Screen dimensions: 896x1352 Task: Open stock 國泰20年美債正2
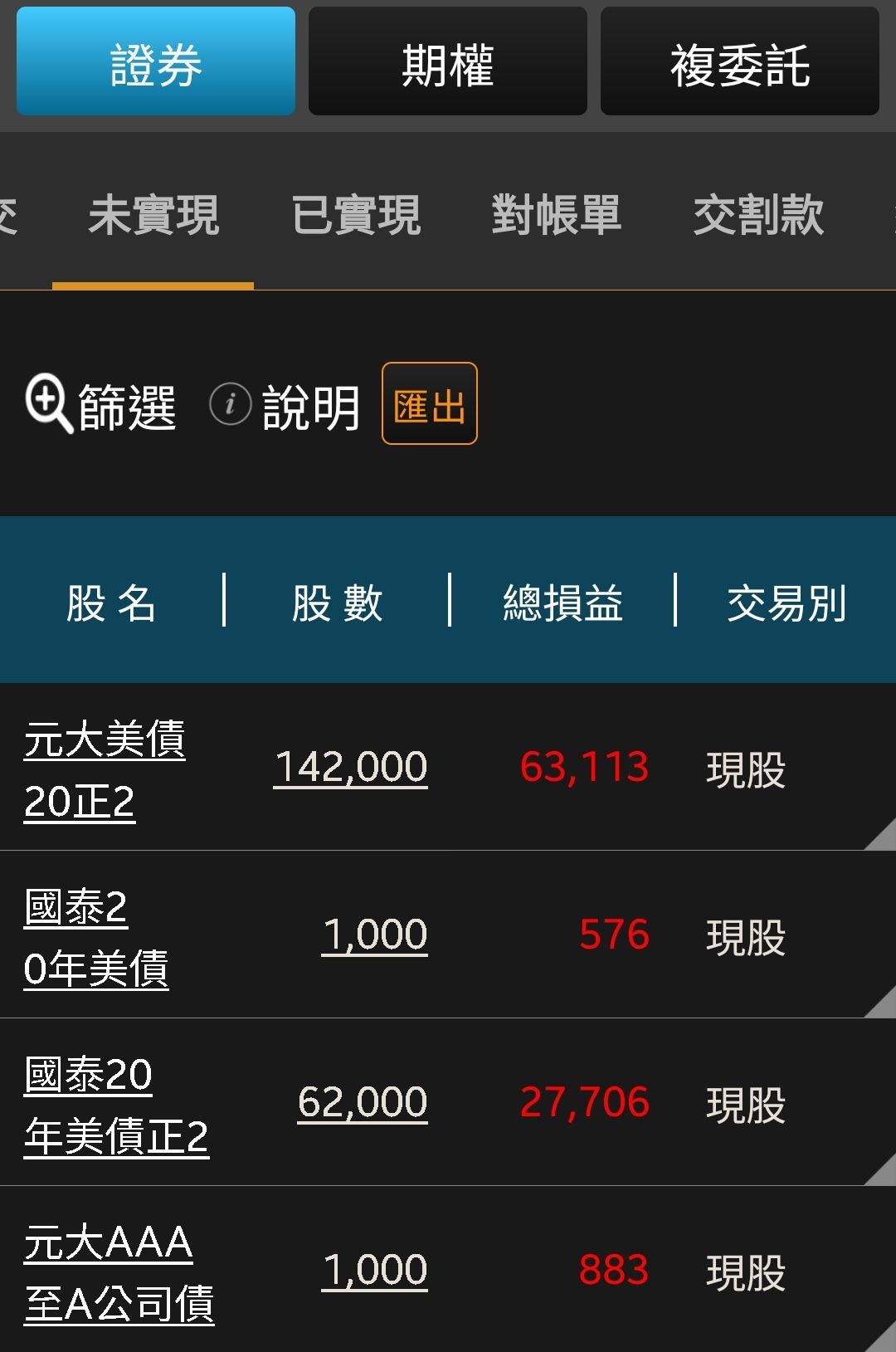click(115, 1105)
